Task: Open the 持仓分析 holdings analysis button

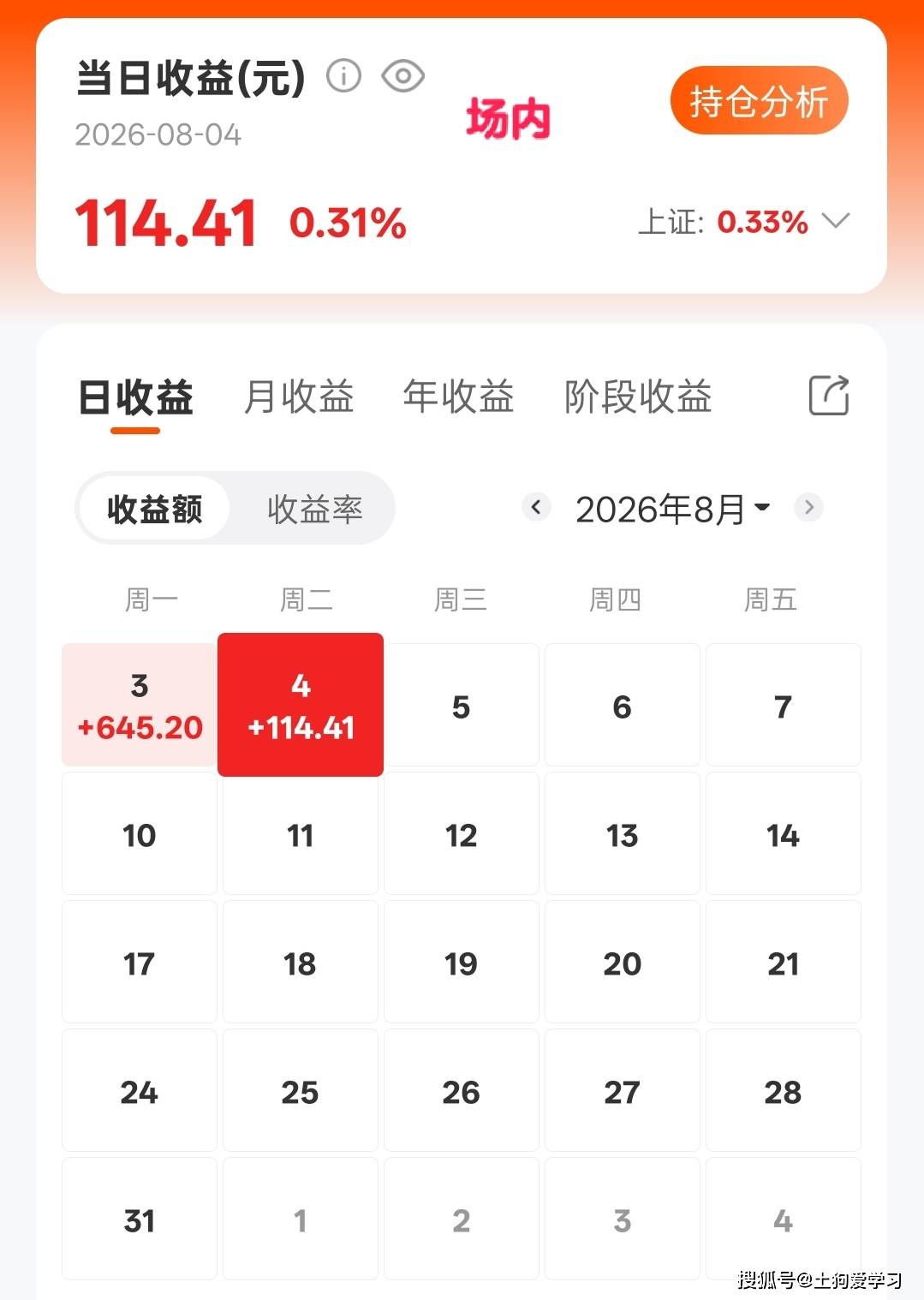Action: pyautogui.click(x=759, y=101)
